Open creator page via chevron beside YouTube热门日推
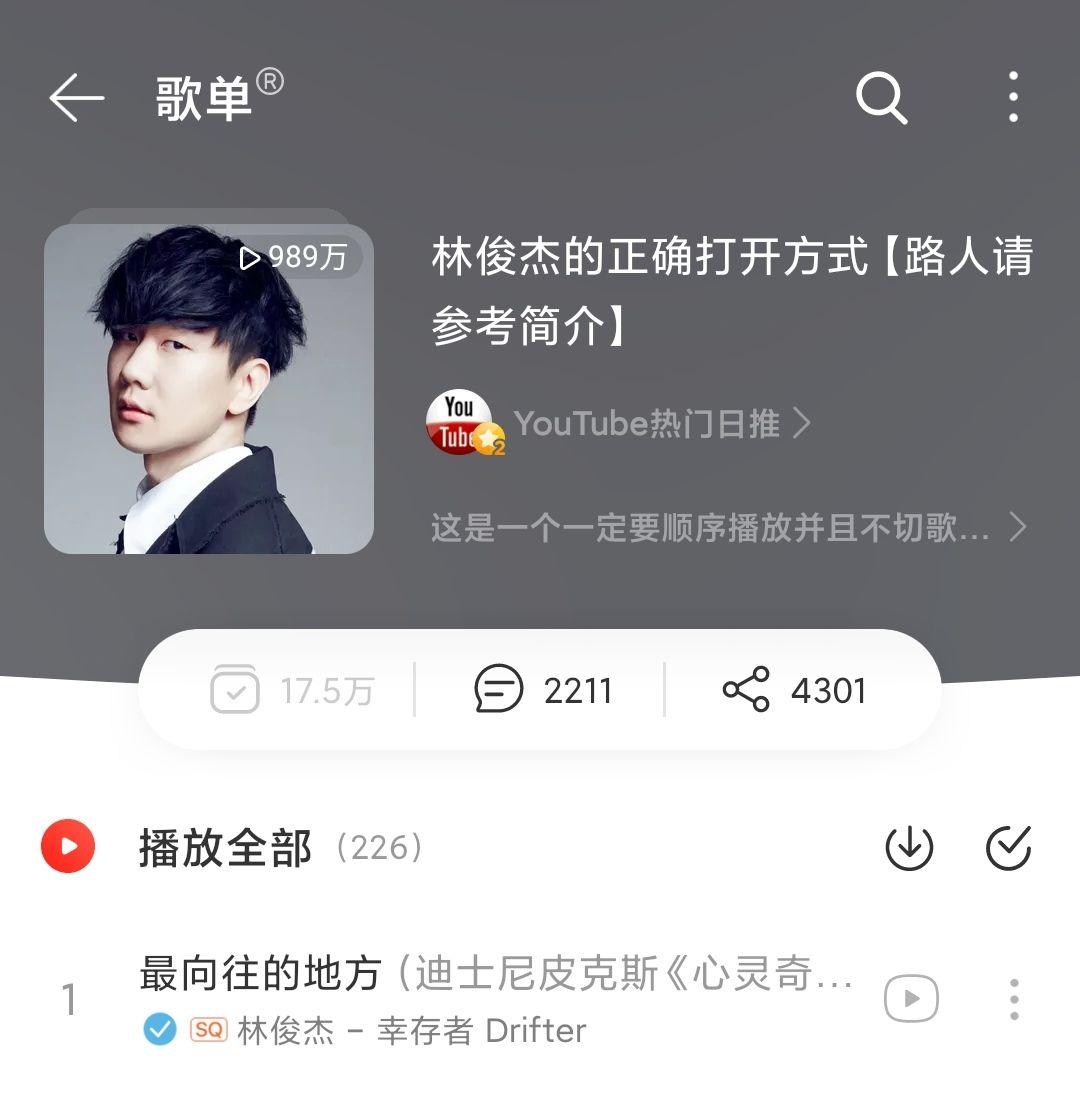 click(800, 424)
